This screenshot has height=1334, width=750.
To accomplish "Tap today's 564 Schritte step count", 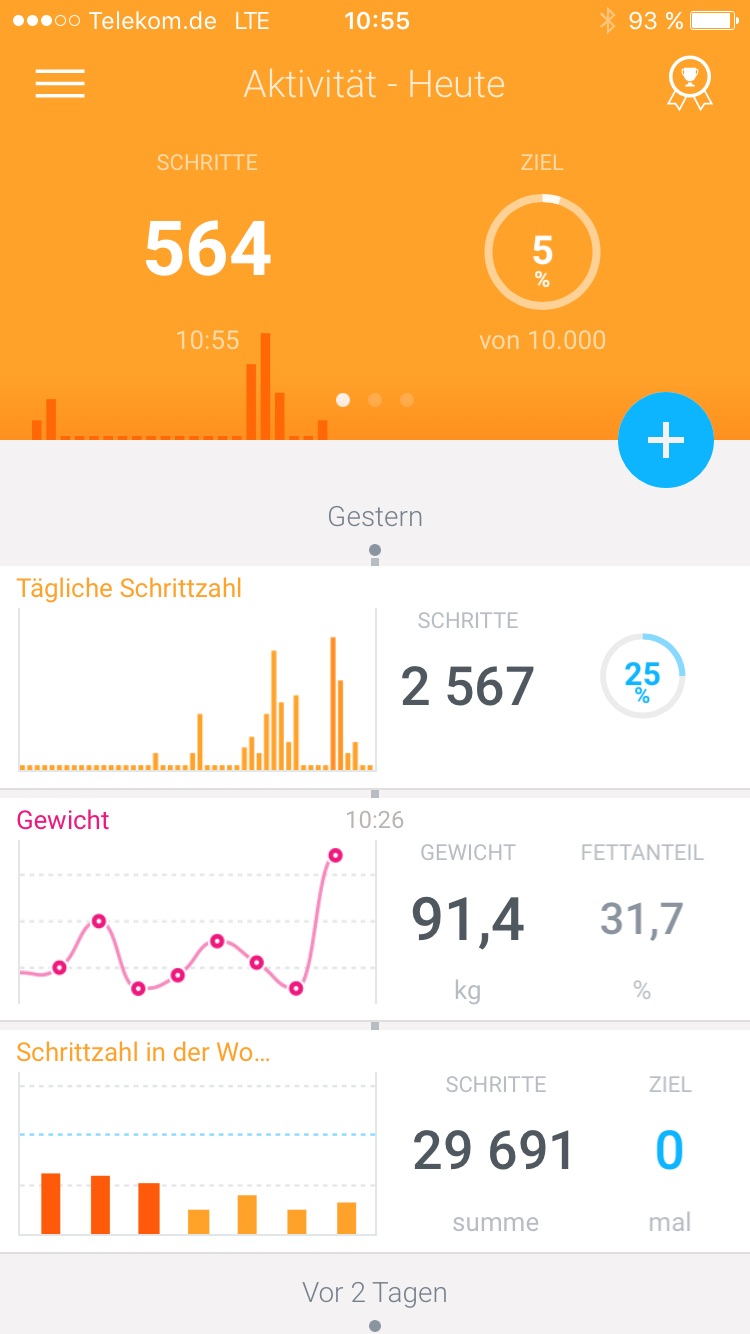I will (x=208, y=248).
